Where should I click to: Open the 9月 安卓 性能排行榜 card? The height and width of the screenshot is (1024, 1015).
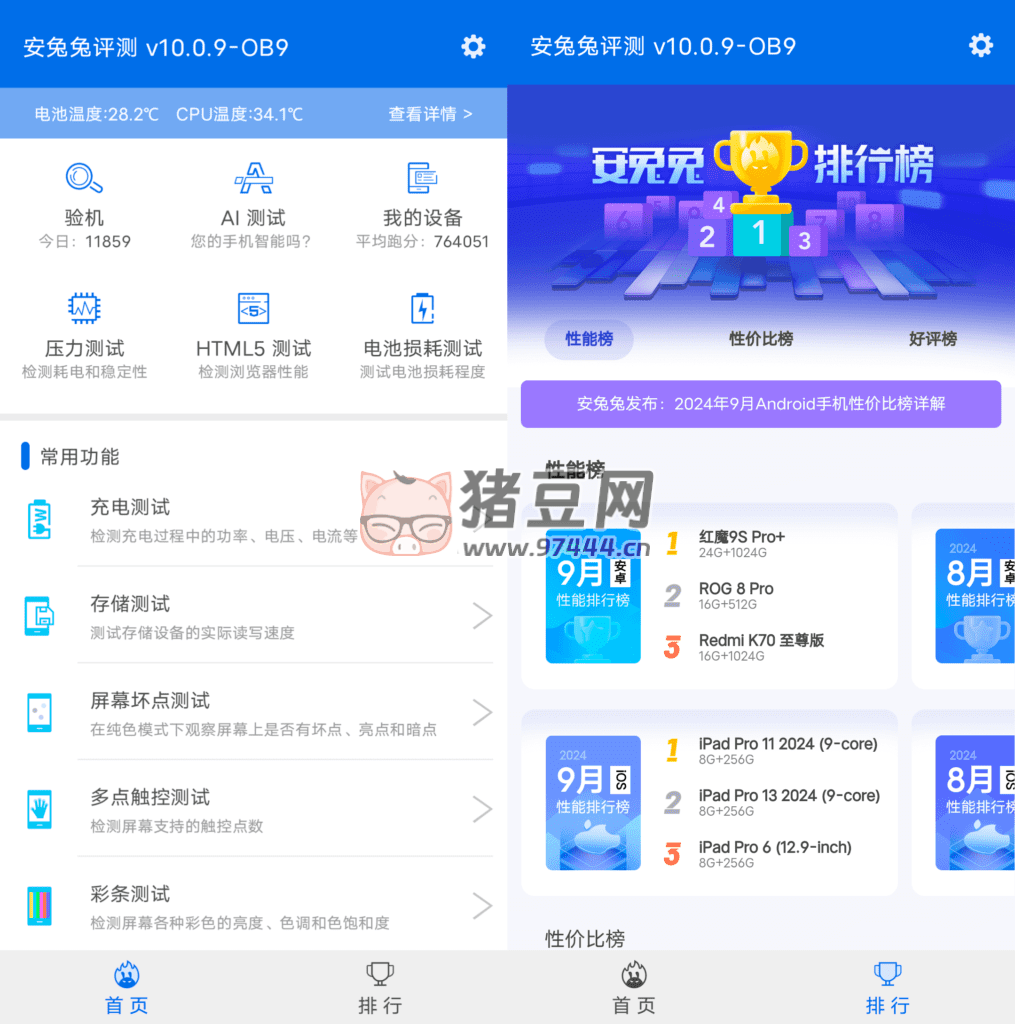[593, 596]
